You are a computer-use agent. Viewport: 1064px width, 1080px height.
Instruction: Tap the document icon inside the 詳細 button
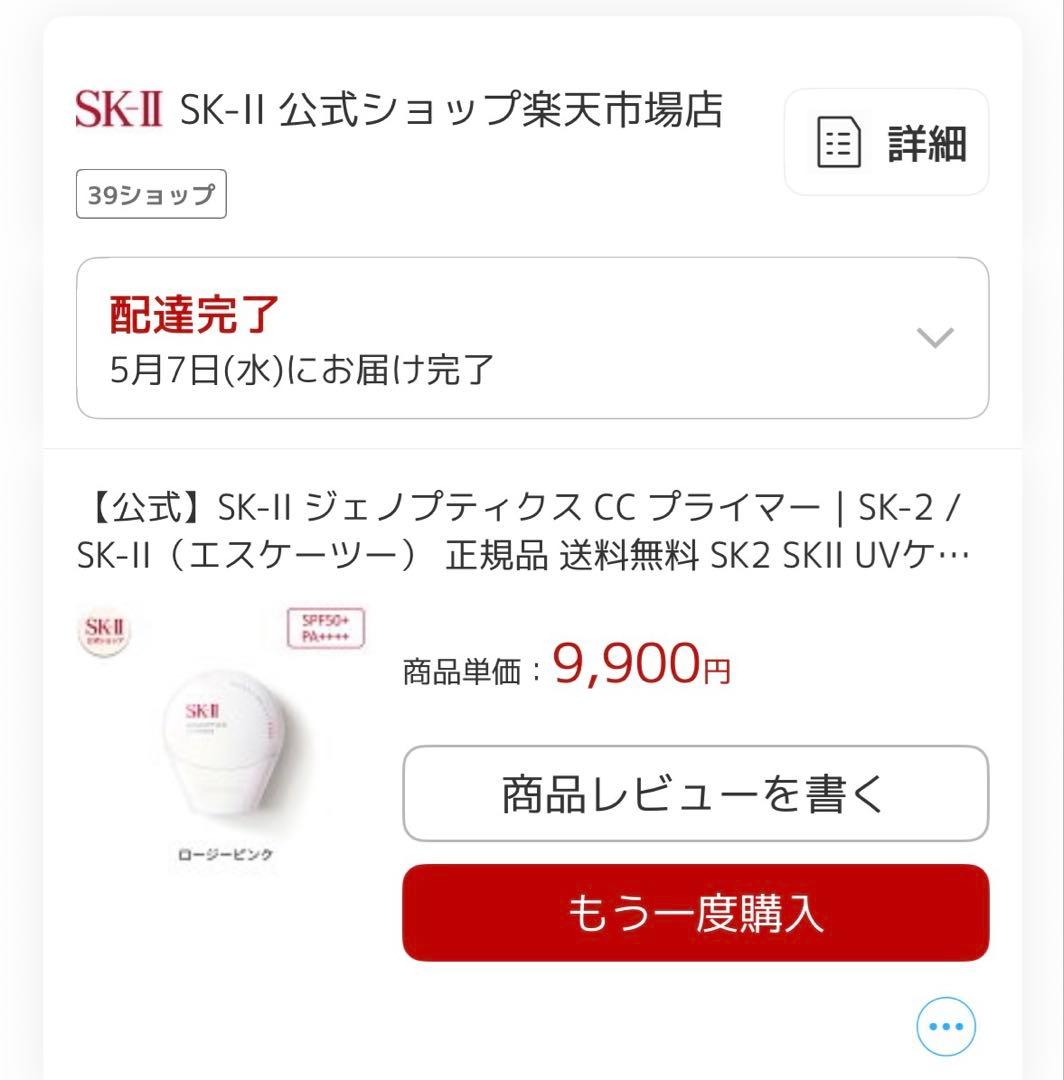pos(840,143)
